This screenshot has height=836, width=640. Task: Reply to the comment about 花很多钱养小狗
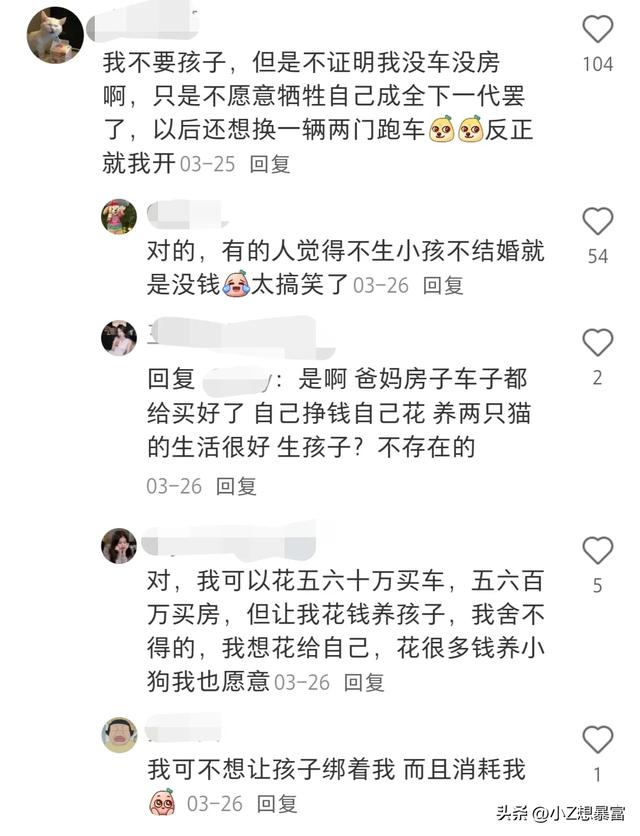(365, 682)
